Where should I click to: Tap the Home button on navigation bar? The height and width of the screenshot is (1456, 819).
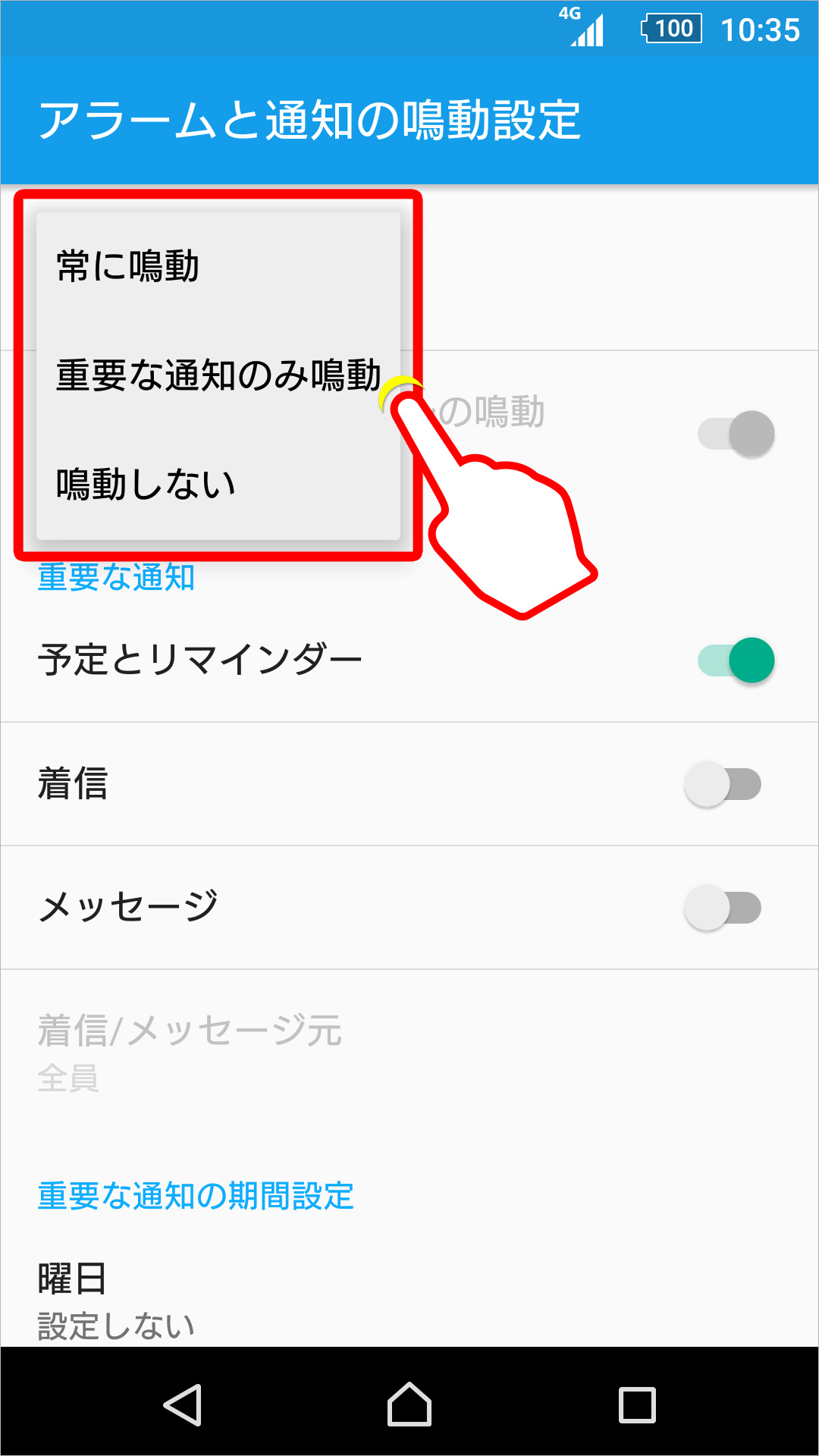(409, 1404)
